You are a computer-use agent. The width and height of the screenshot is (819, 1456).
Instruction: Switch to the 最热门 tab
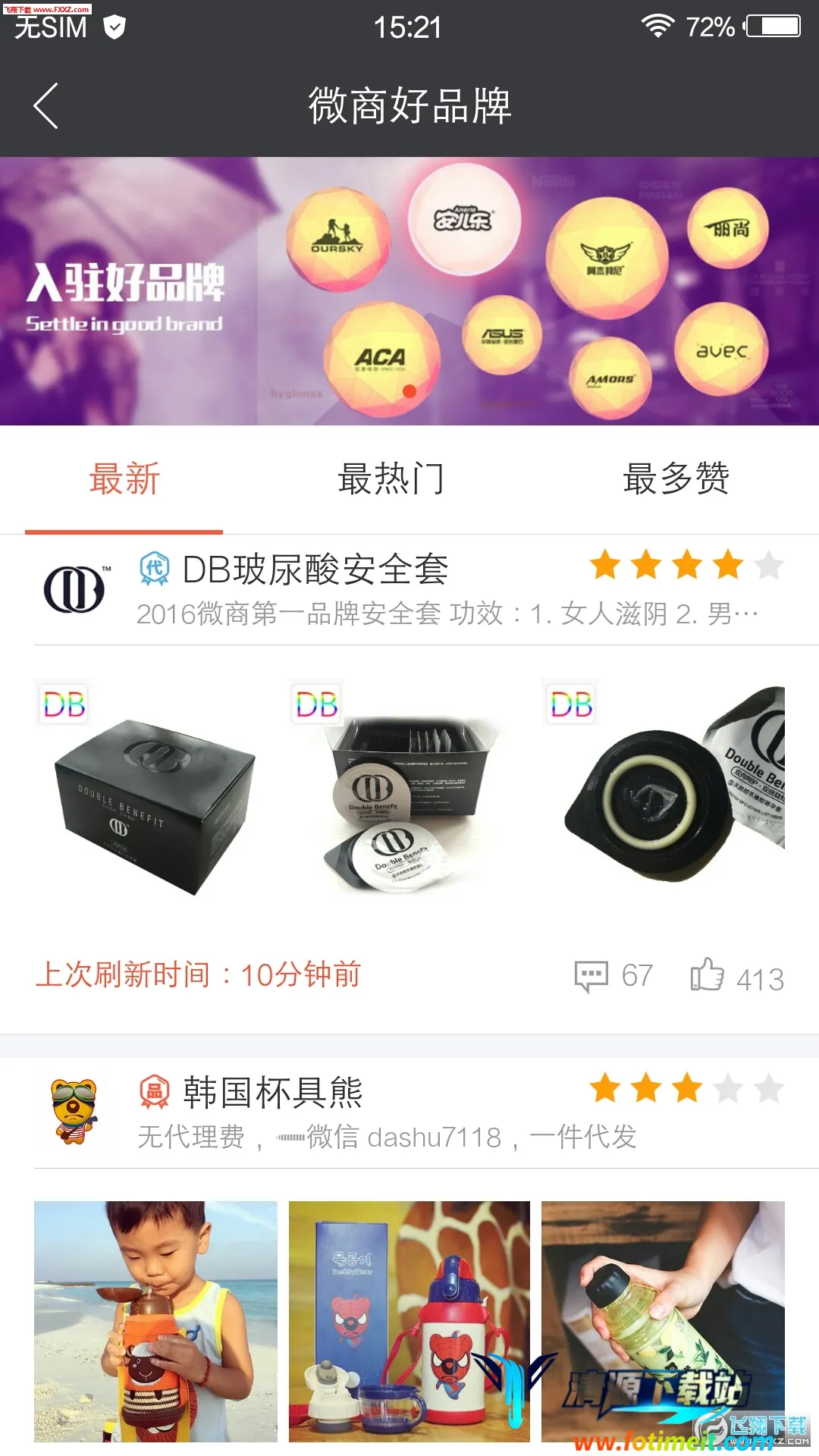click(x=391, y=479)
